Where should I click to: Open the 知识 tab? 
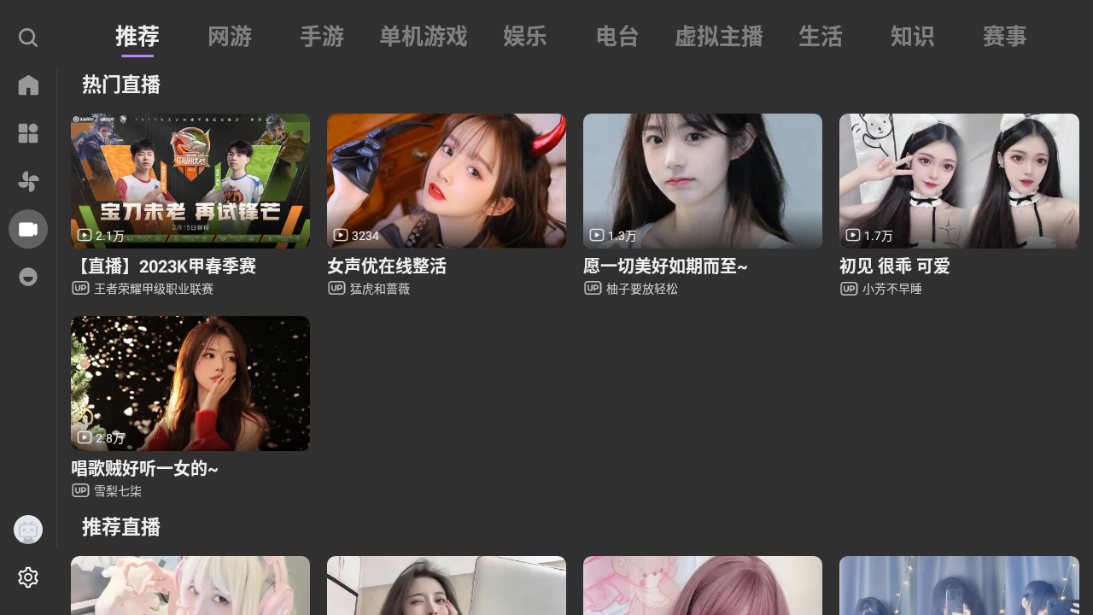point(912,37)
